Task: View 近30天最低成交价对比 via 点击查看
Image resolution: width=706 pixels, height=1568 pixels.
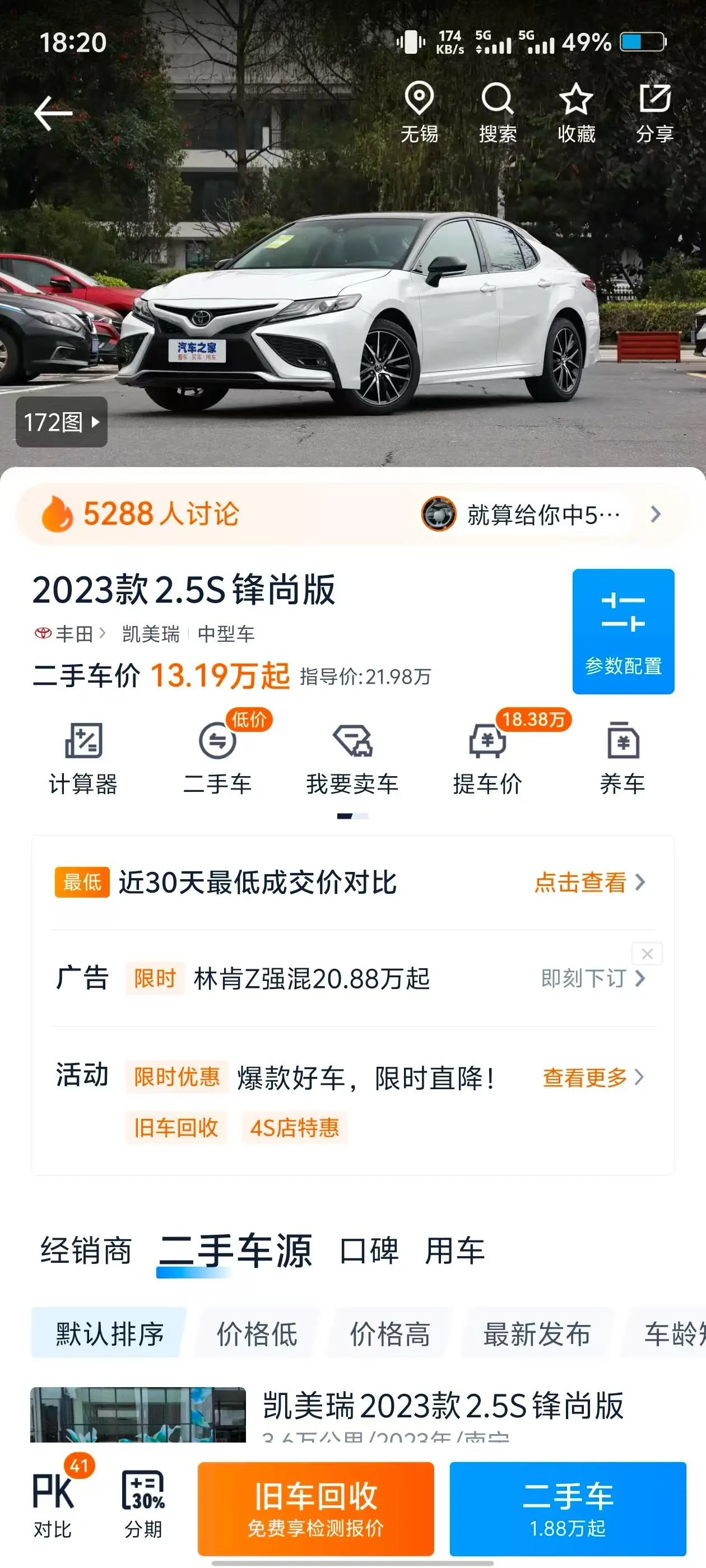Action: (589, 882)
